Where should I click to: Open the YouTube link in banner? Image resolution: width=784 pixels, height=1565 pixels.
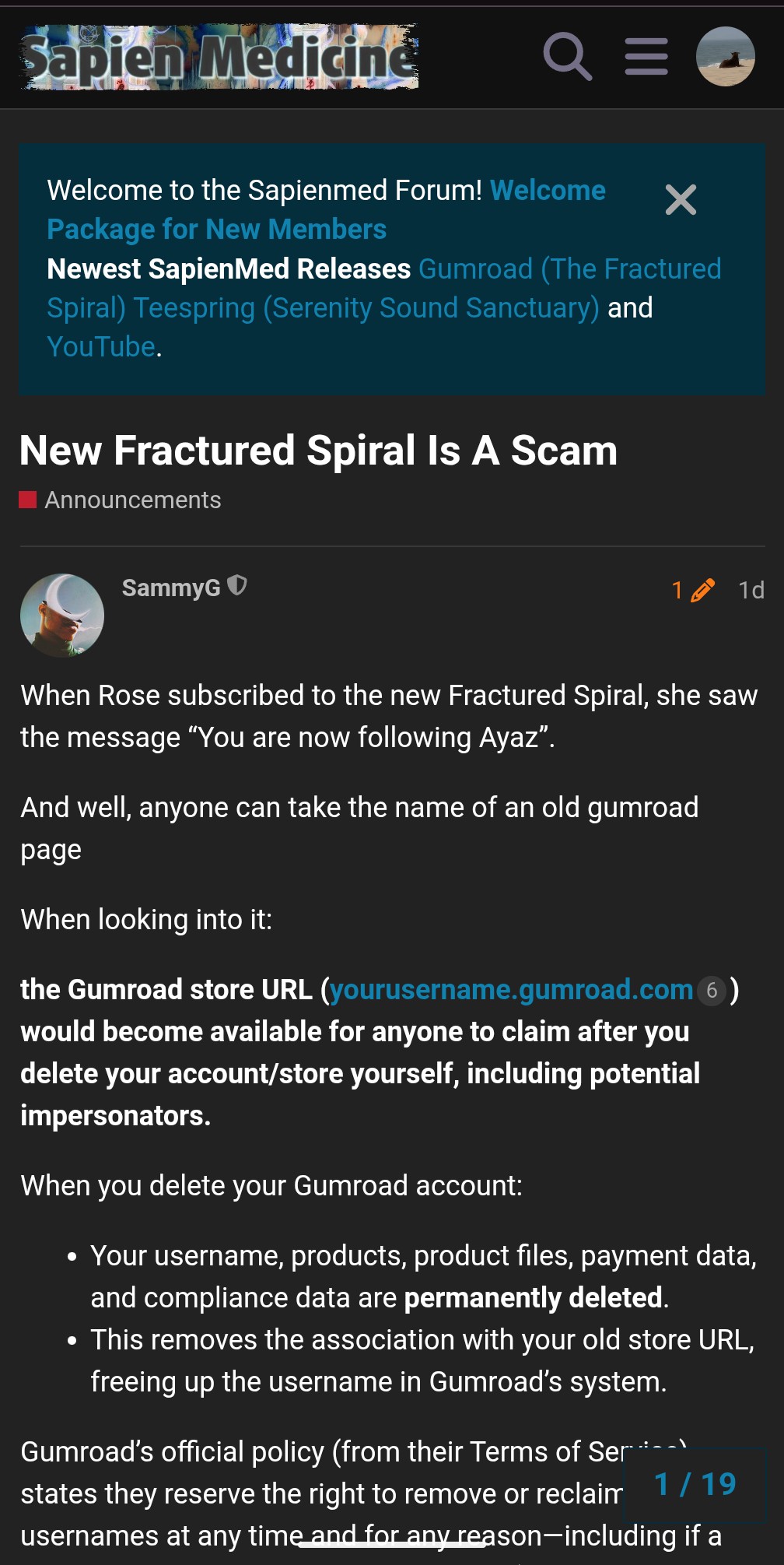101,347
